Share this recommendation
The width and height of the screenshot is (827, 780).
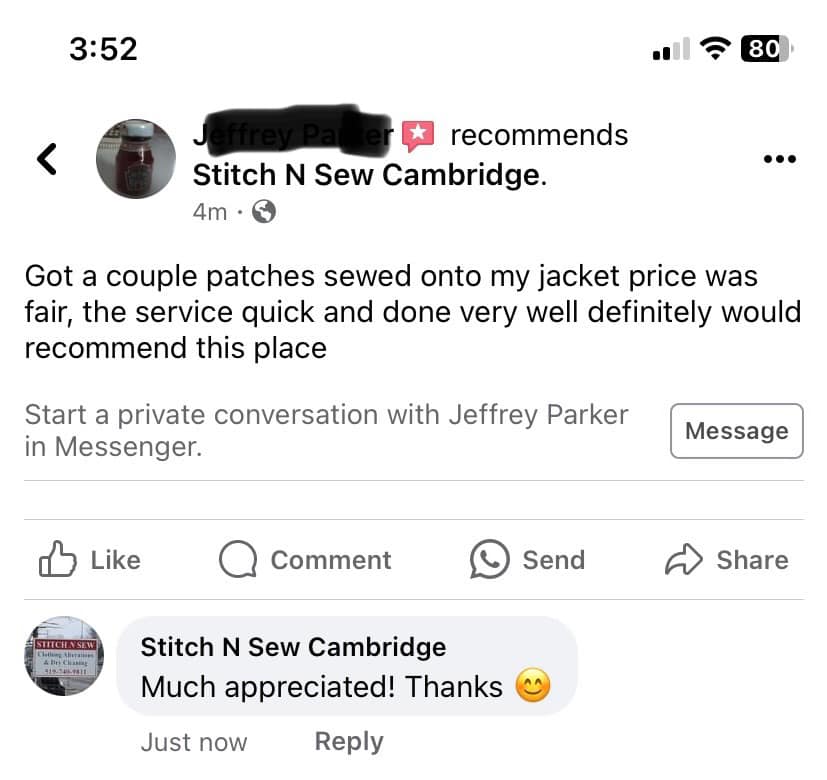pyautogui.click(x=727, y=560)
